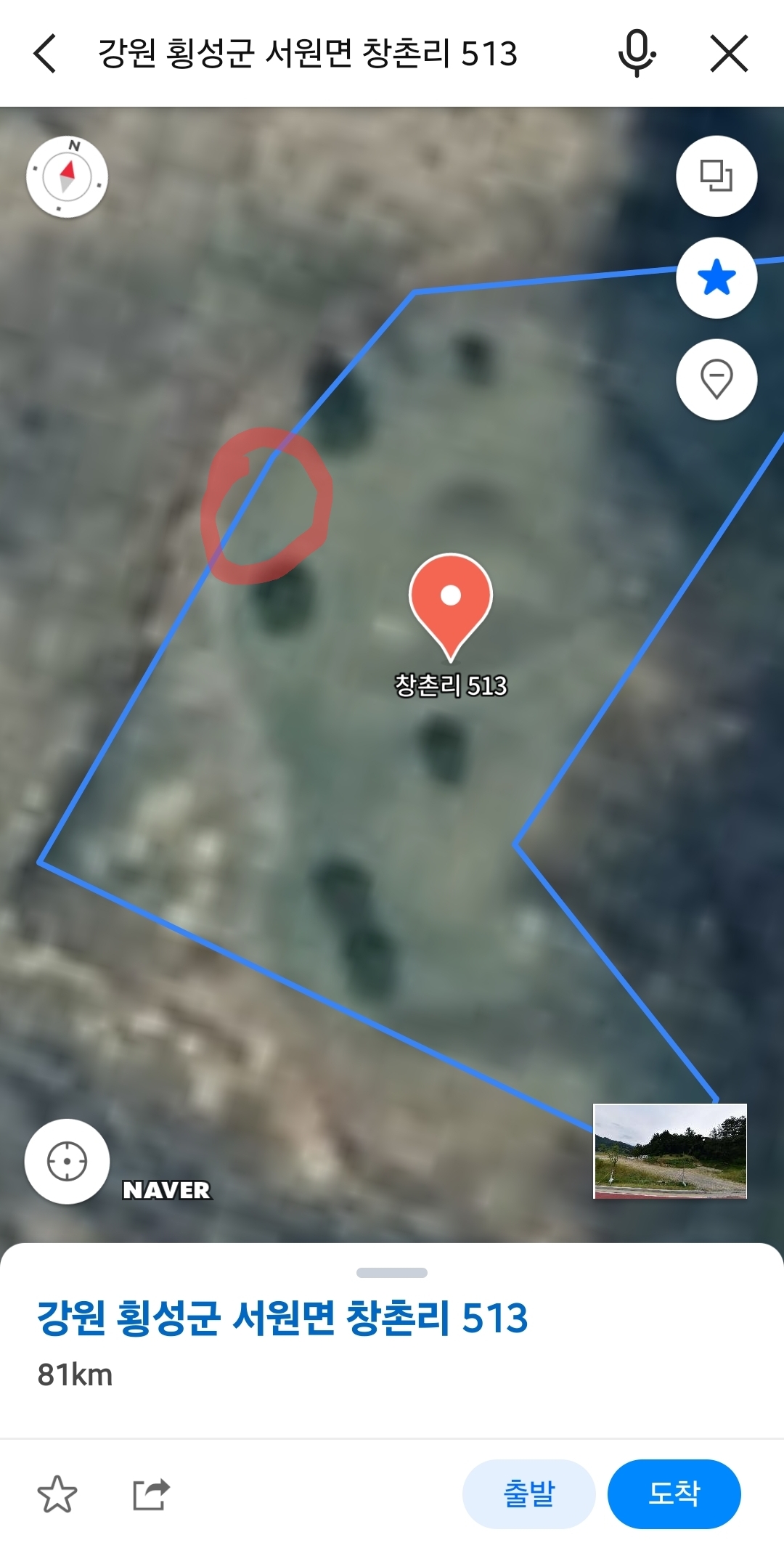Center map on my current location
784x1548 pixels.
pos(67,1162)
